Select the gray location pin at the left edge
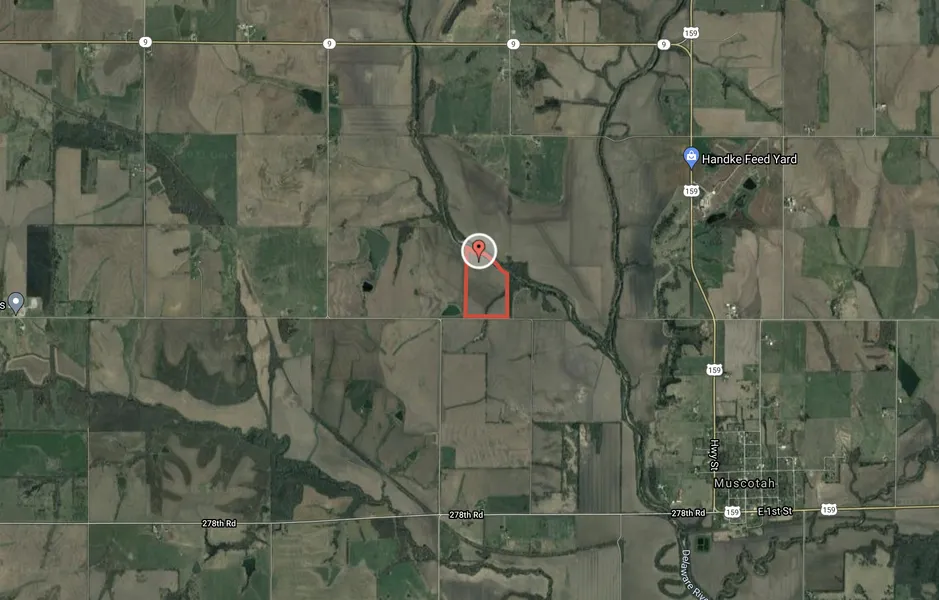939x600 pixels. click(17, 302)
